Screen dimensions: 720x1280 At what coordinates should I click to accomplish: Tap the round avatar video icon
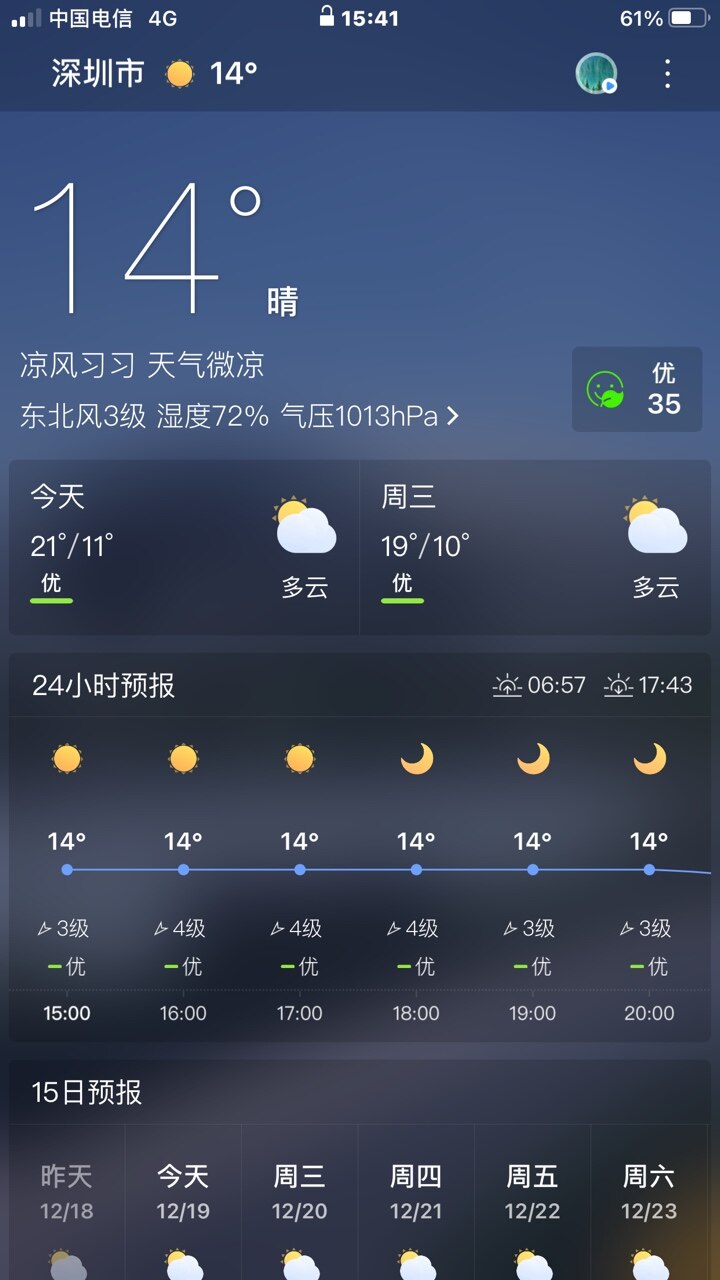click(596, 73)
